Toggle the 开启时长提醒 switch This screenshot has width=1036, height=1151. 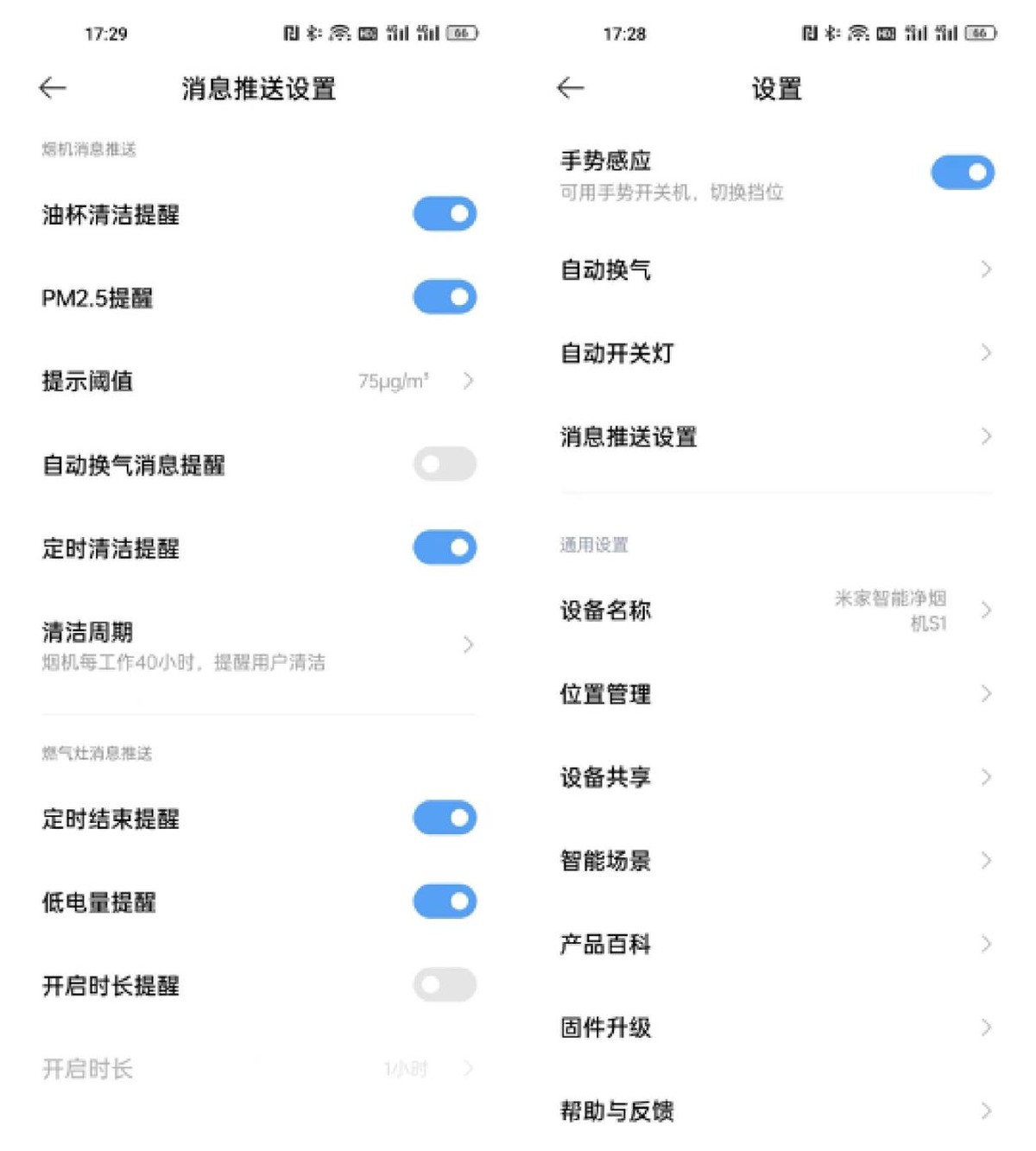pyautogui.click(x=443, y=984)
